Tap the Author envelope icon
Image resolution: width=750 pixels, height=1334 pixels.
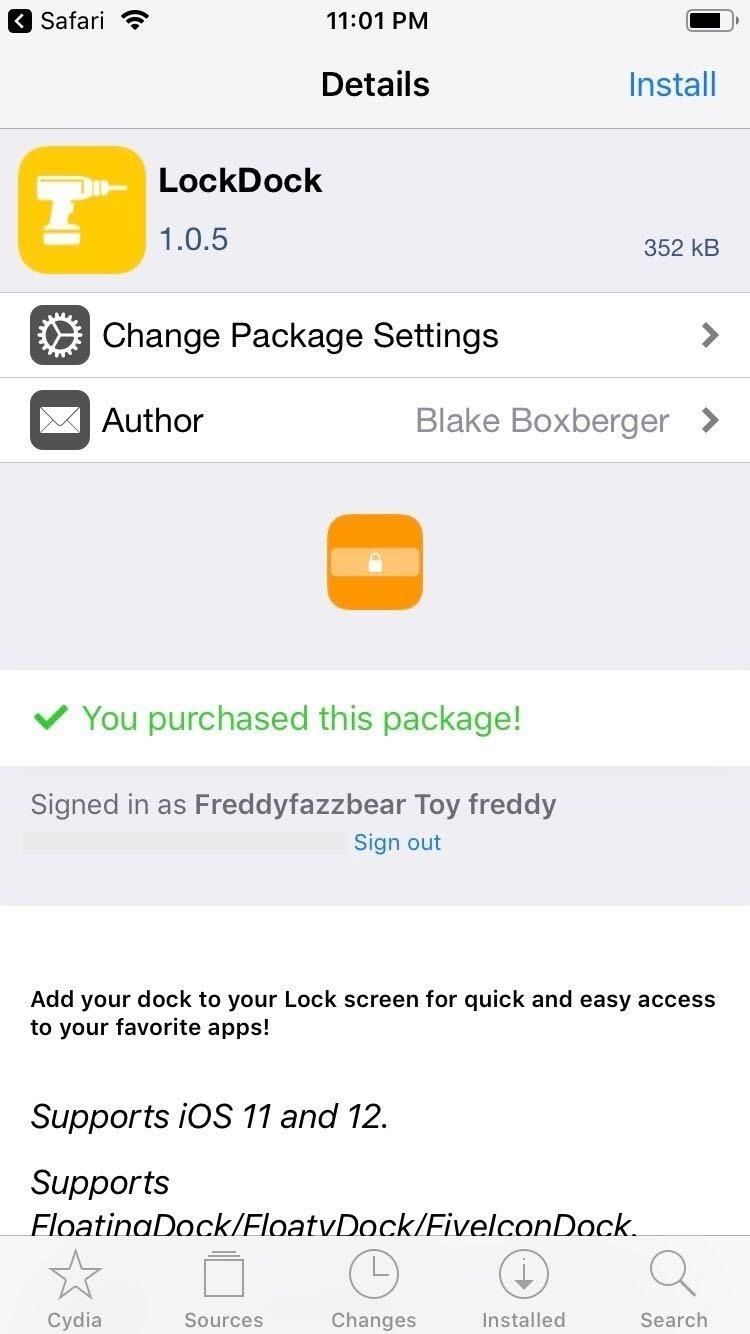point(60,420)
